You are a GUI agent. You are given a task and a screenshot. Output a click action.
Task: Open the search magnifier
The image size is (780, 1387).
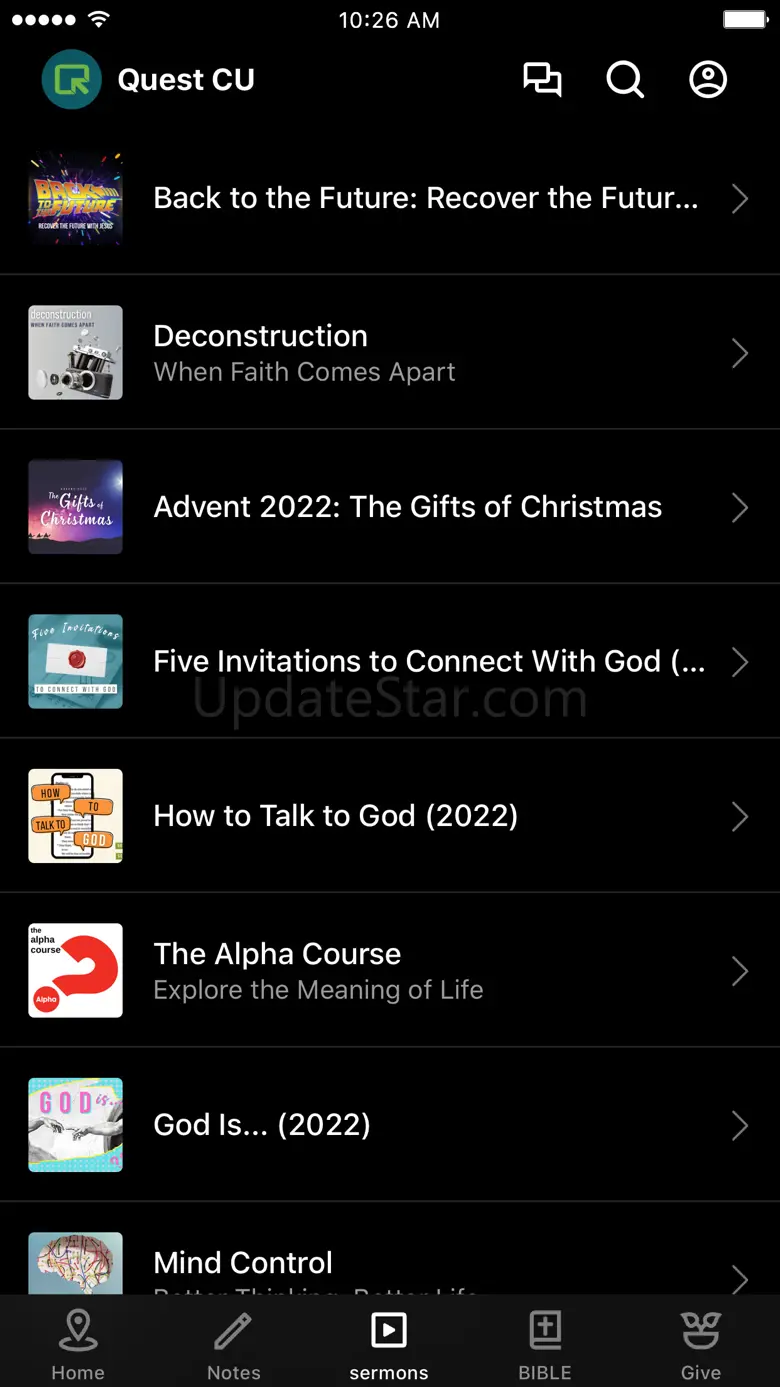click(625, 80)
